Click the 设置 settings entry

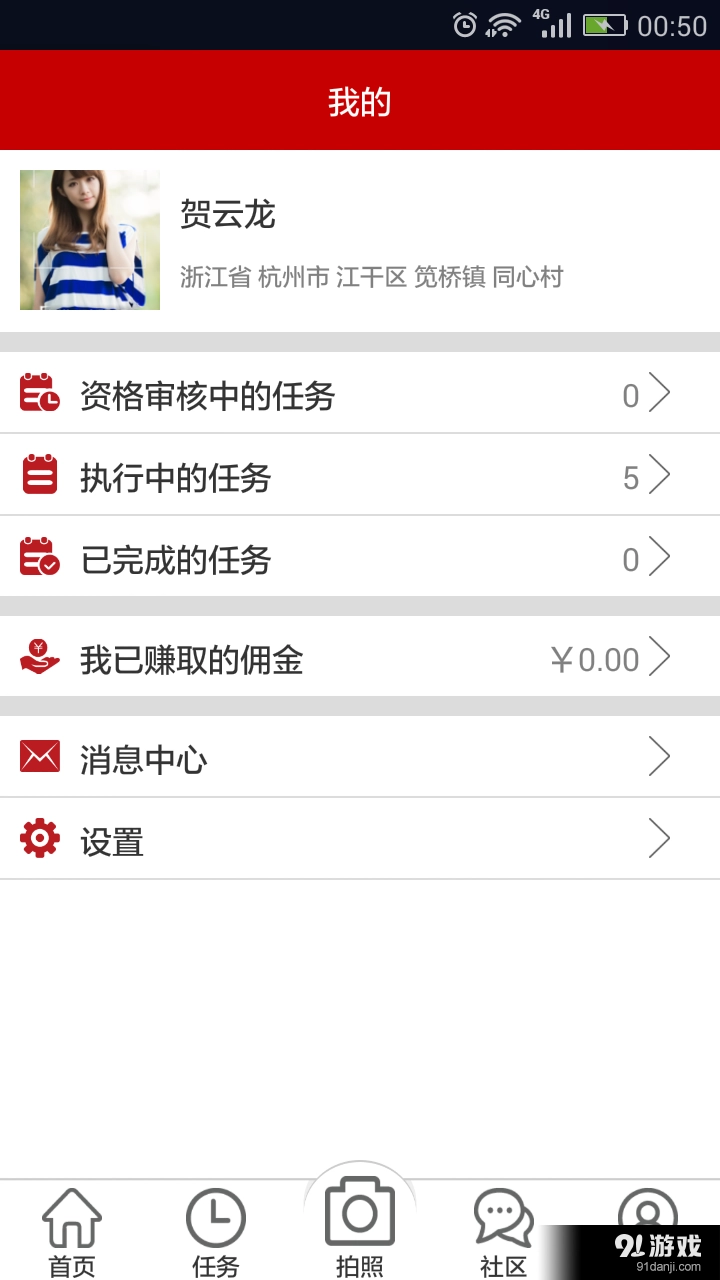(x=360, y=840)
